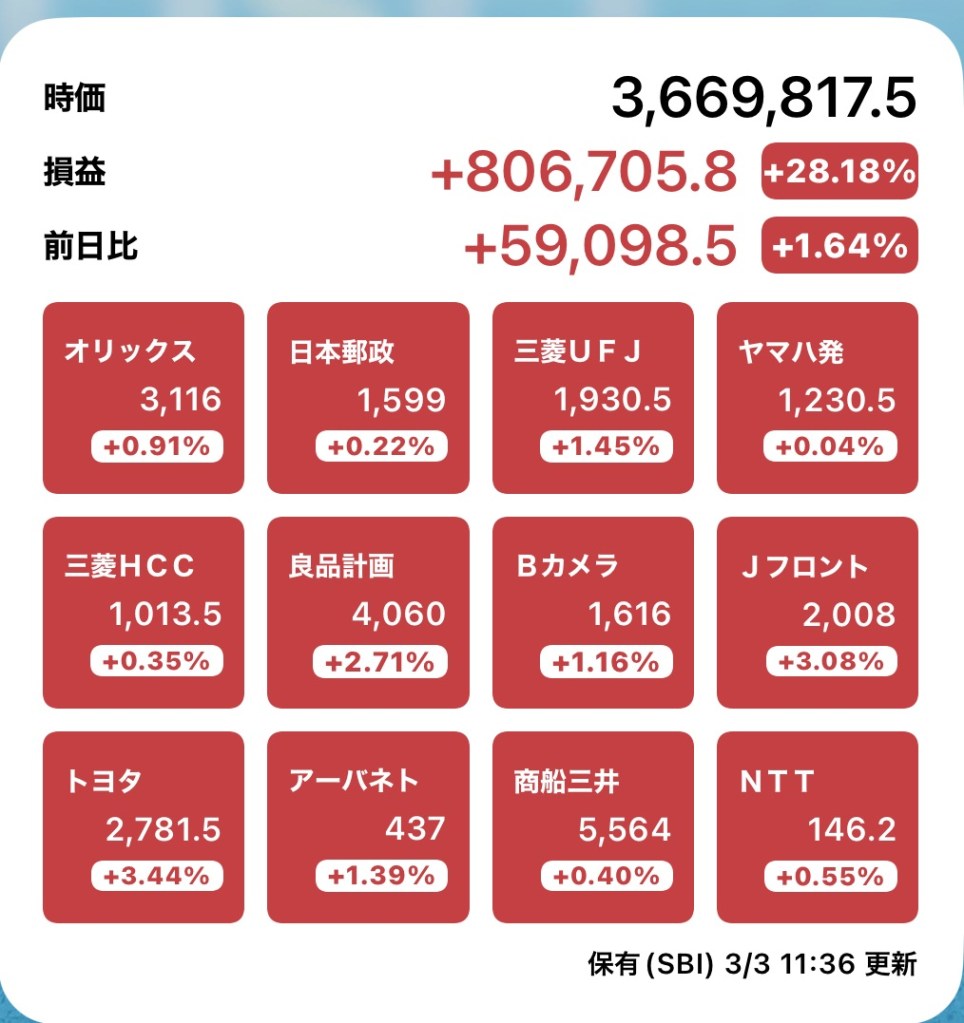View the アーバネト stock card

point(367,827)
